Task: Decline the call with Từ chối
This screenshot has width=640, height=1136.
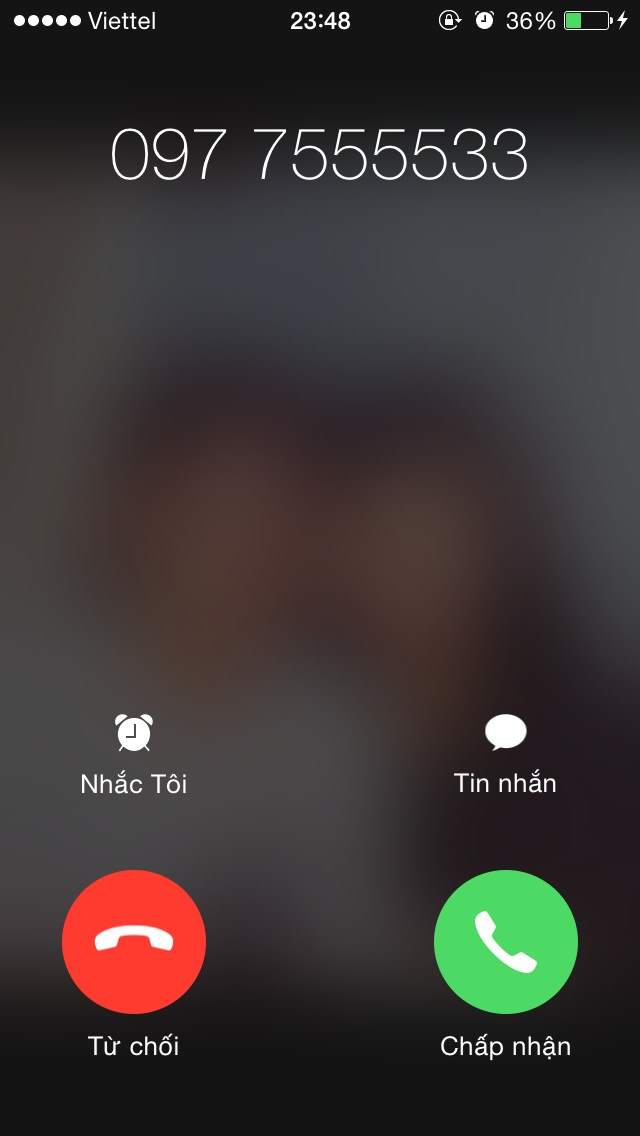Action: pyautogui.click(x=134, y=941)
